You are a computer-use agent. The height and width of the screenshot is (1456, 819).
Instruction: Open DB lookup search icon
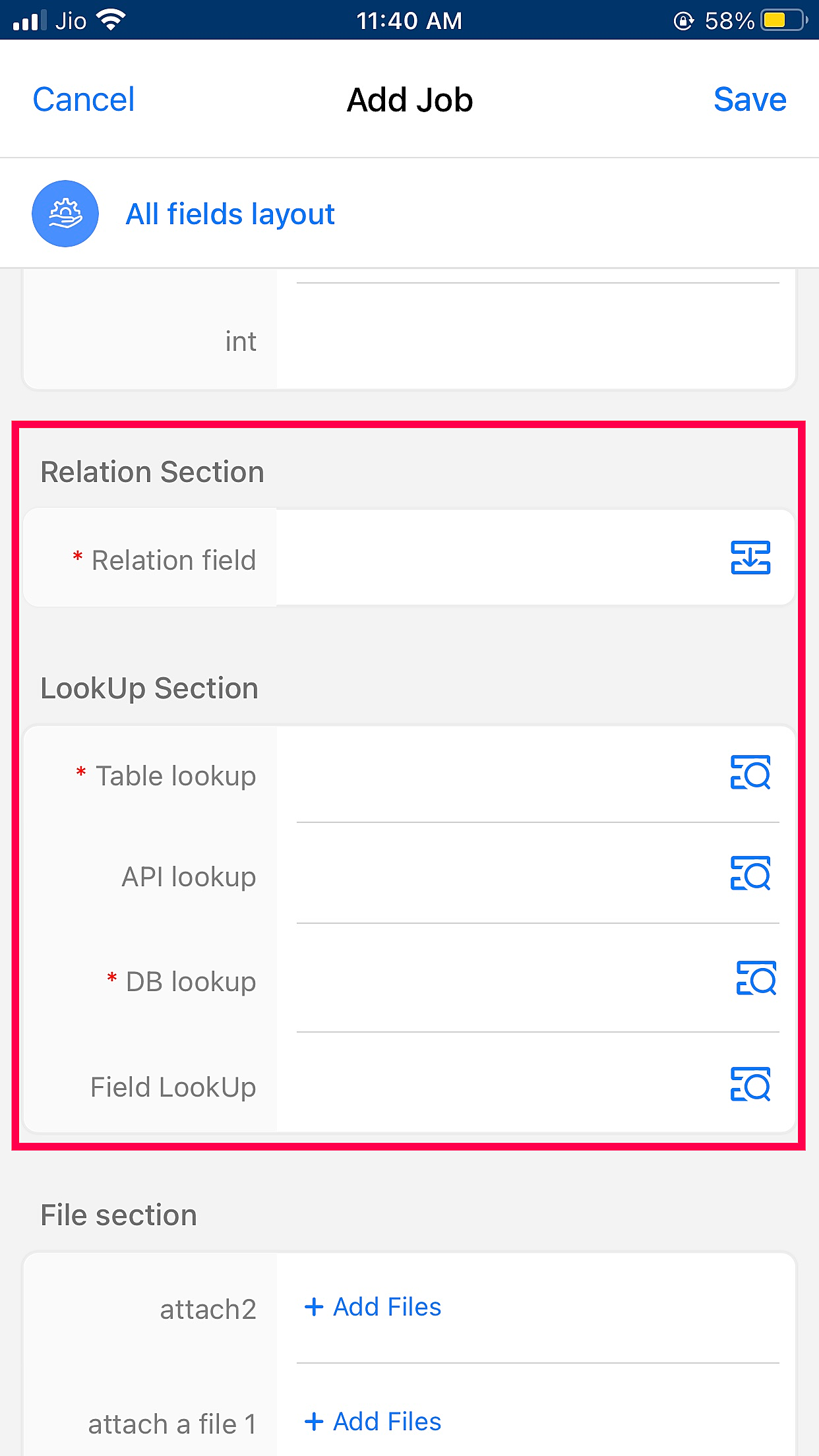point(755,979)
